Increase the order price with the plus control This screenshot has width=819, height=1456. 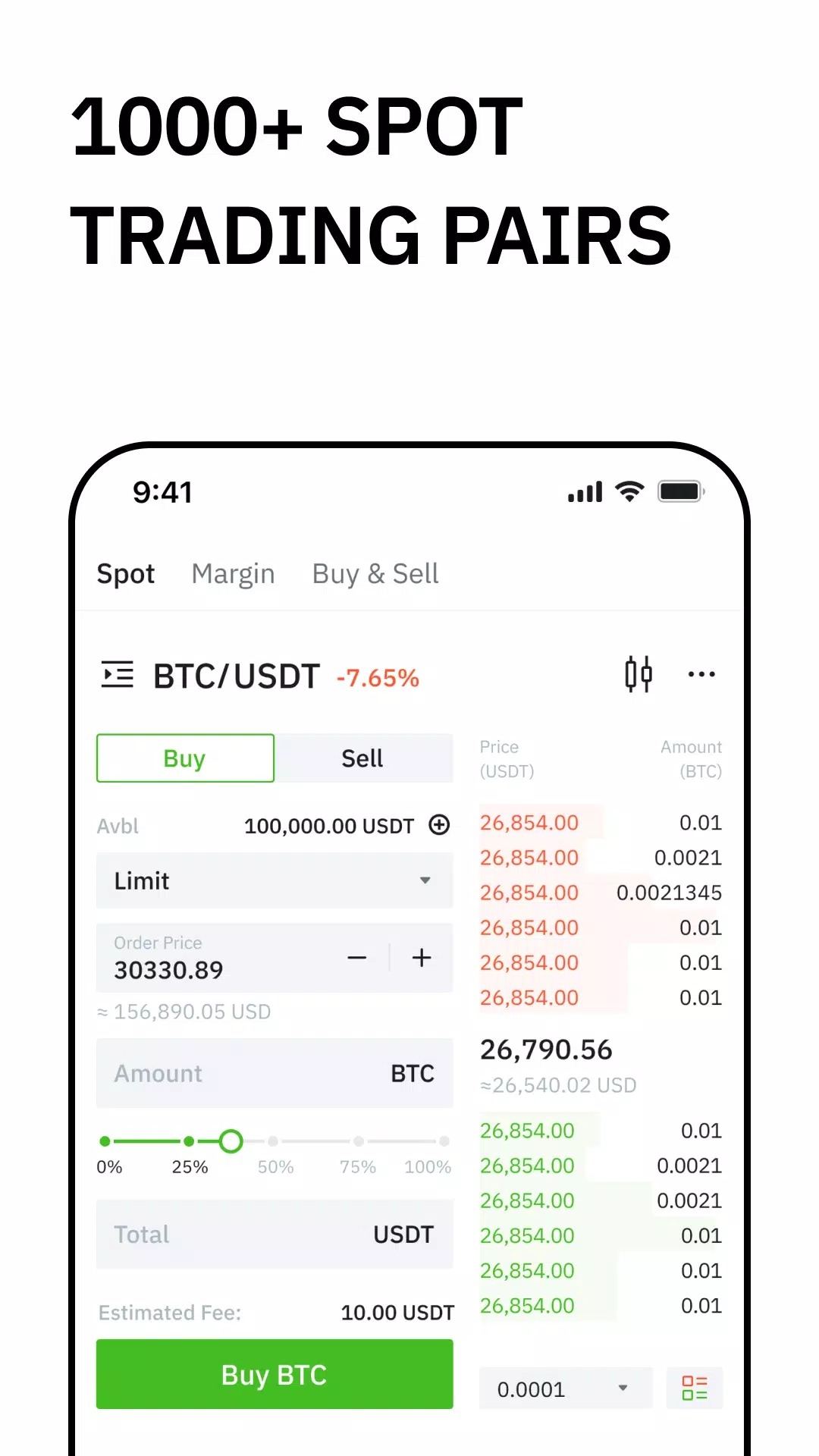coord(421,958)
